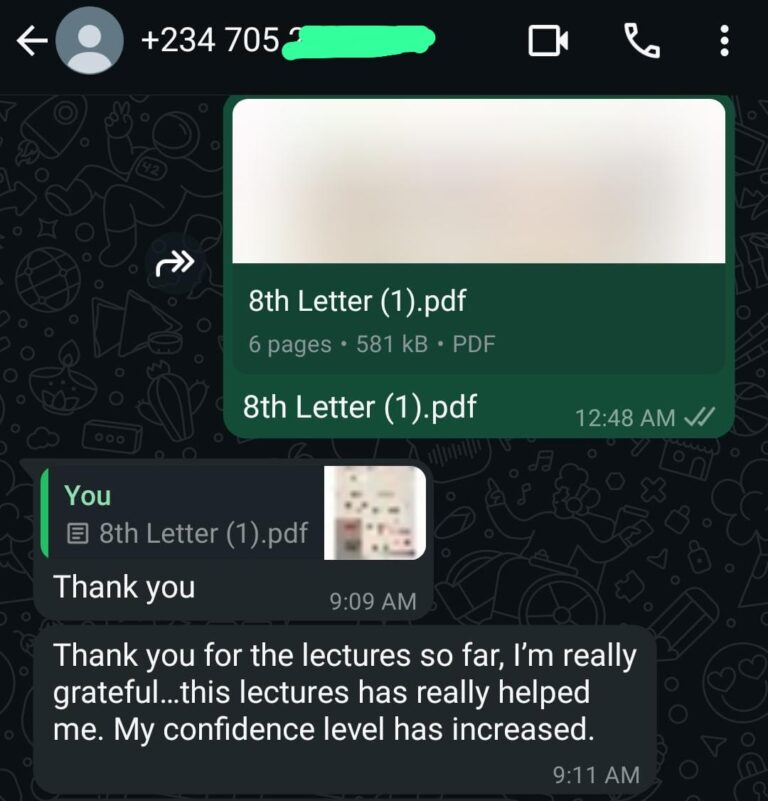Open the sent 8th Letter (1).pdf document

pyautogui.click(x=478, y=318)
